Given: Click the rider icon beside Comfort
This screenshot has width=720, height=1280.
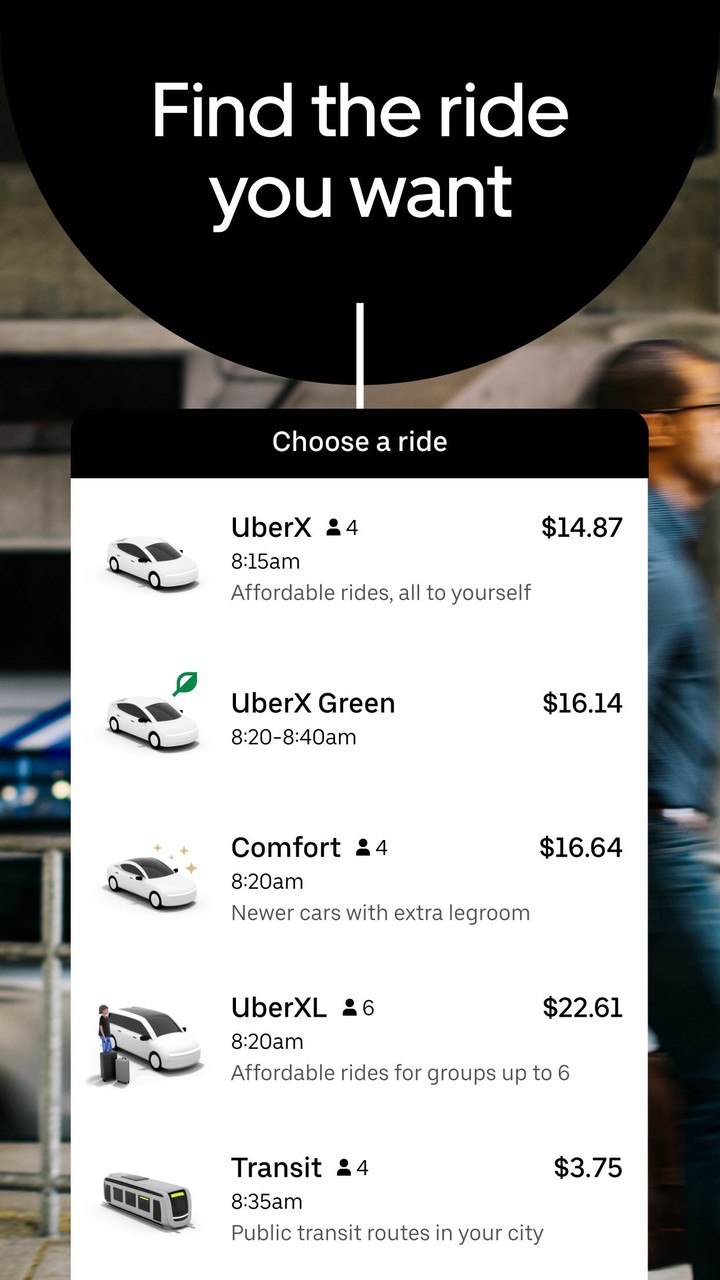Looking at the screenshot, I should pos(360,847).
